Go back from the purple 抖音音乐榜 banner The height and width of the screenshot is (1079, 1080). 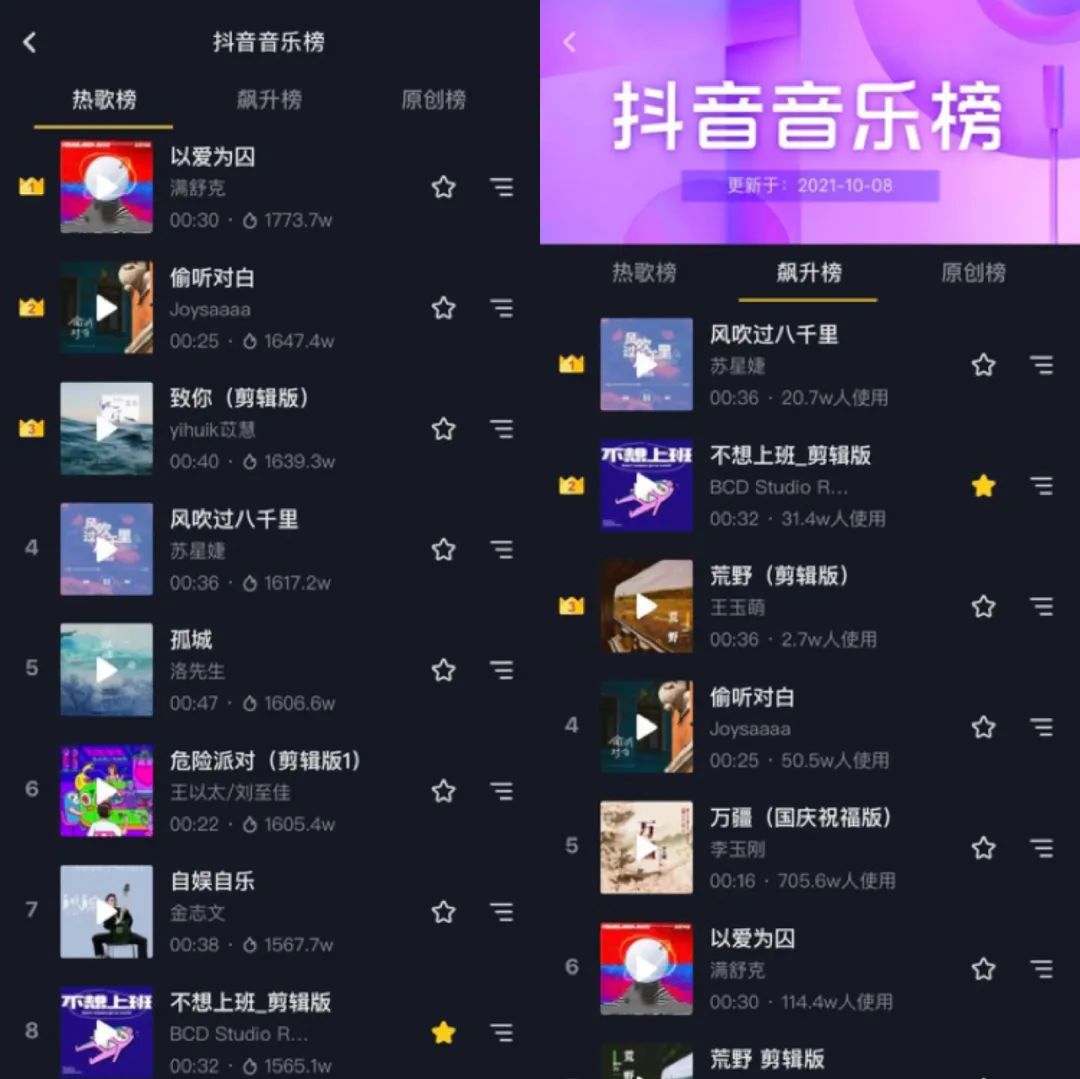(570, 42)
